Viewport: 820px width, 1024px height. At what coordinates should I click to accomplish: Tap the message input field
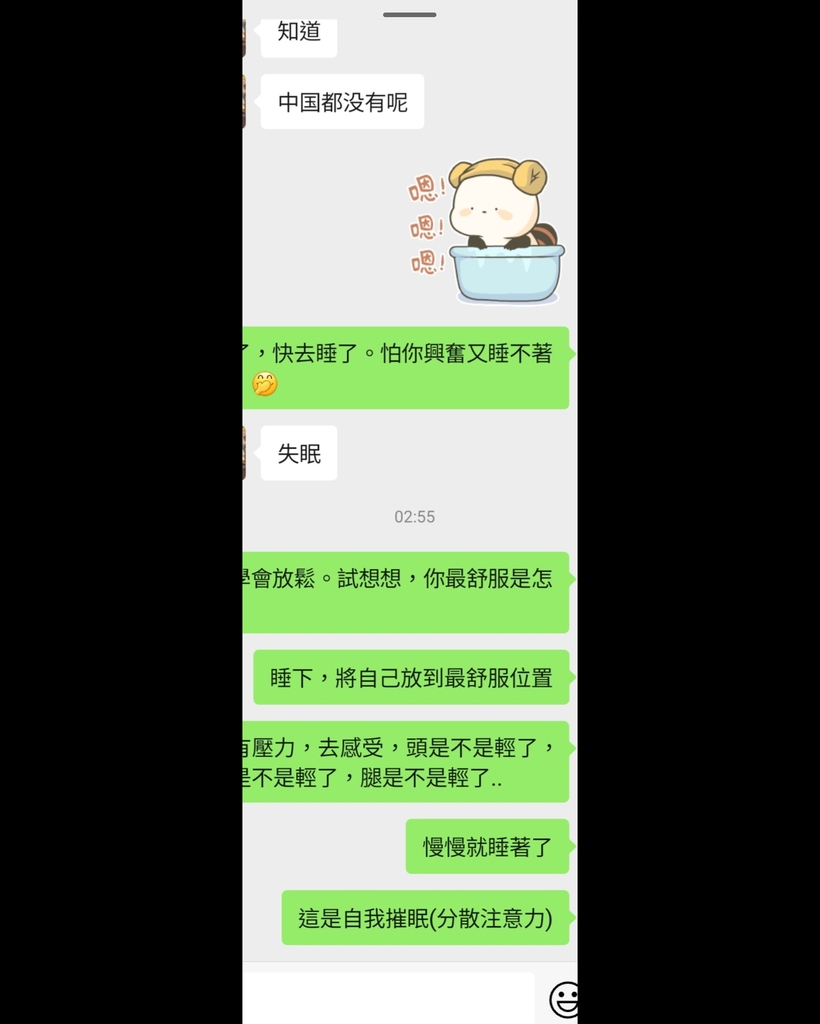coord(390,998)
